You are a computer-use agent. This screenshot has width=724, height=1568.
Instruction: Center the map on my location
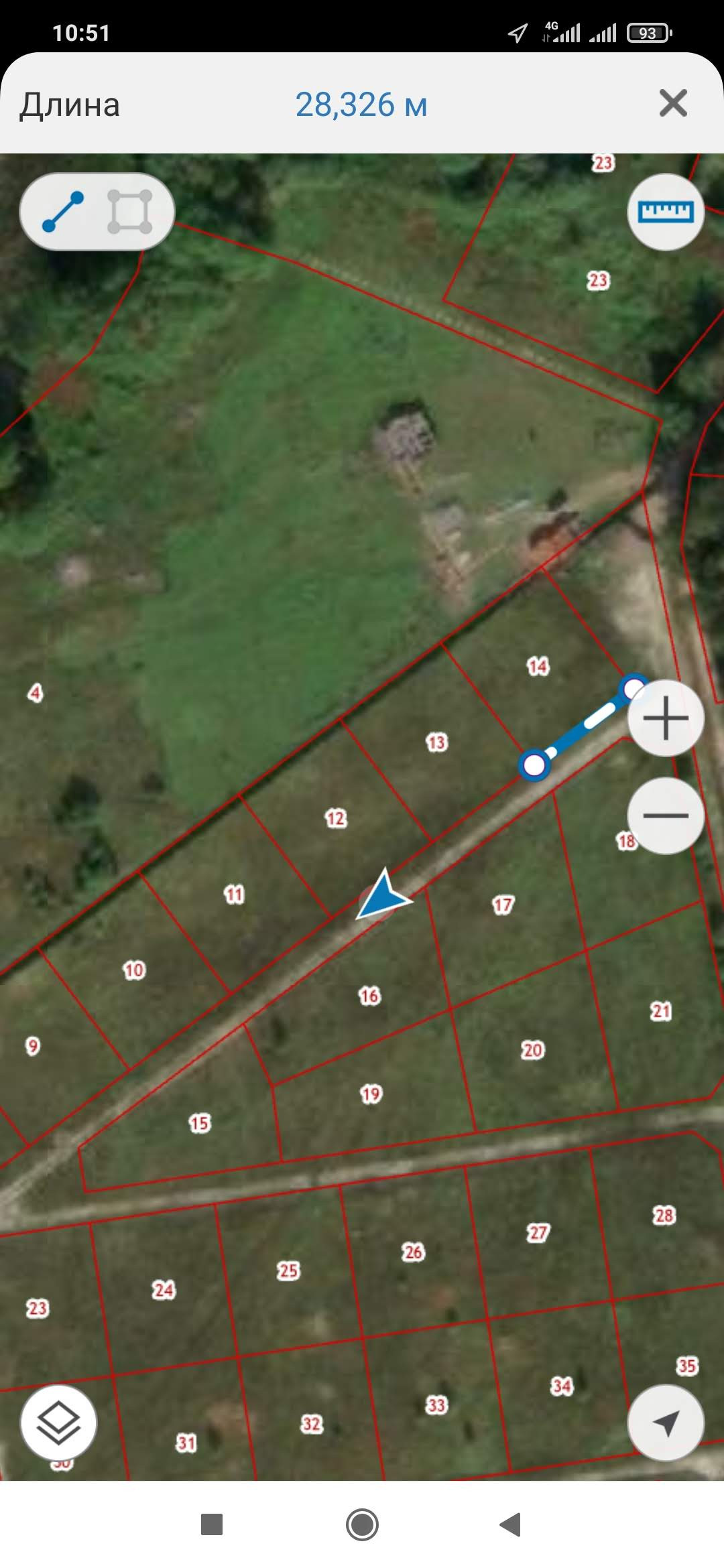point(666,1423)
